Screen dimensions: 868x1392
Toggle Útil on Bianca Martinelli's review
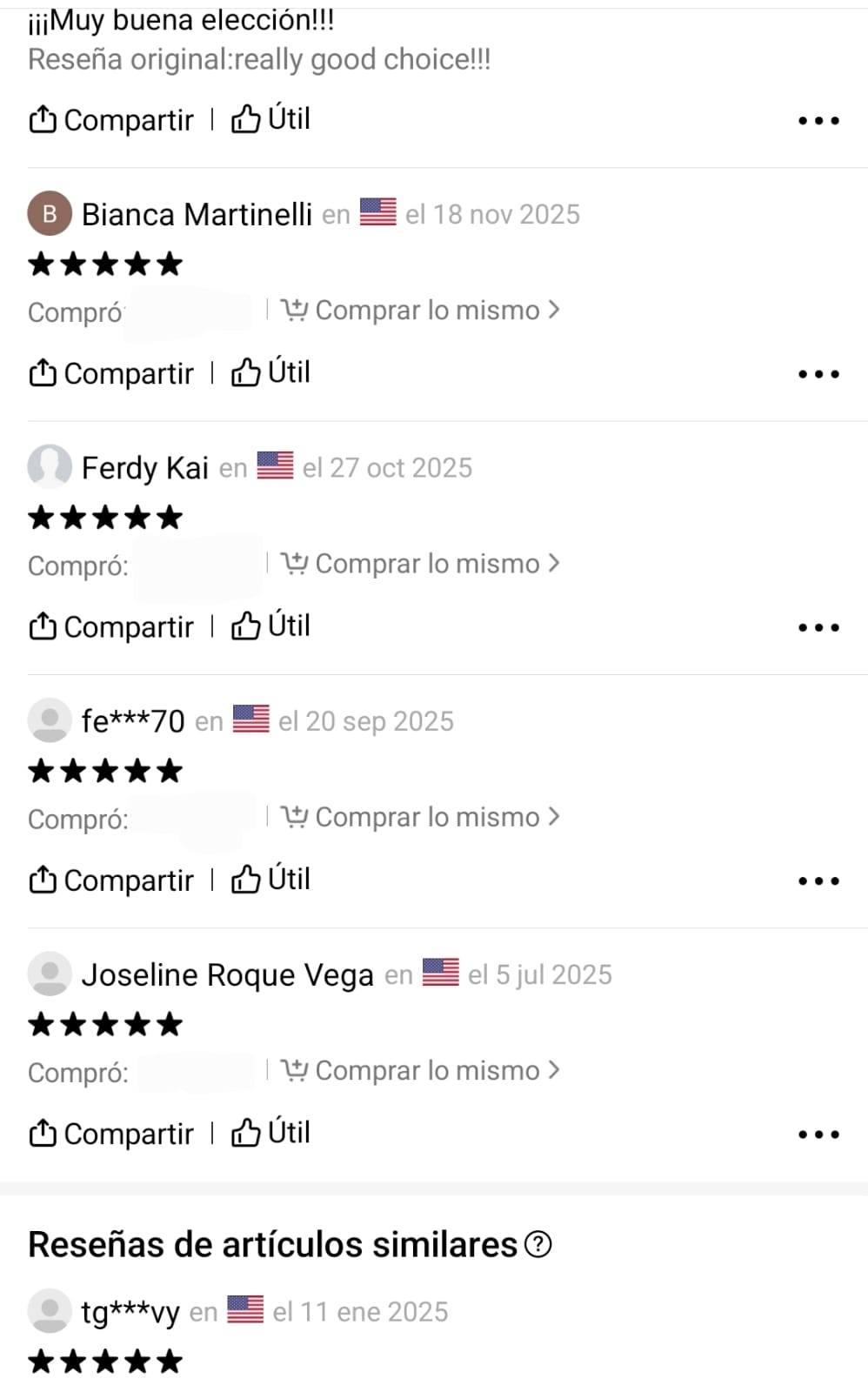pos(271,372)
